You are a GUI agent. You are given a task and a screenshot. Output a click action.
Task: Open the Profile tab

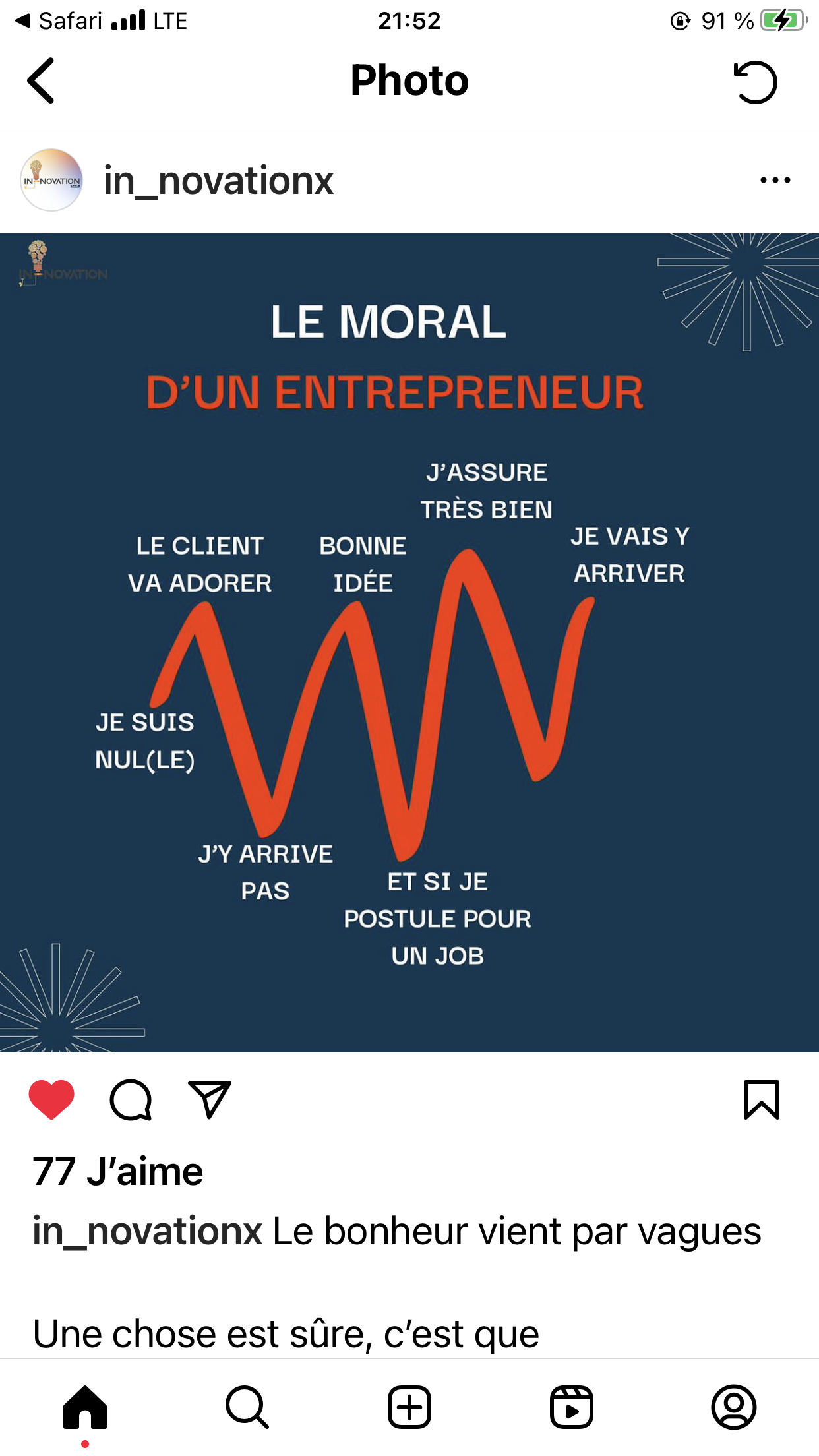734,1408
